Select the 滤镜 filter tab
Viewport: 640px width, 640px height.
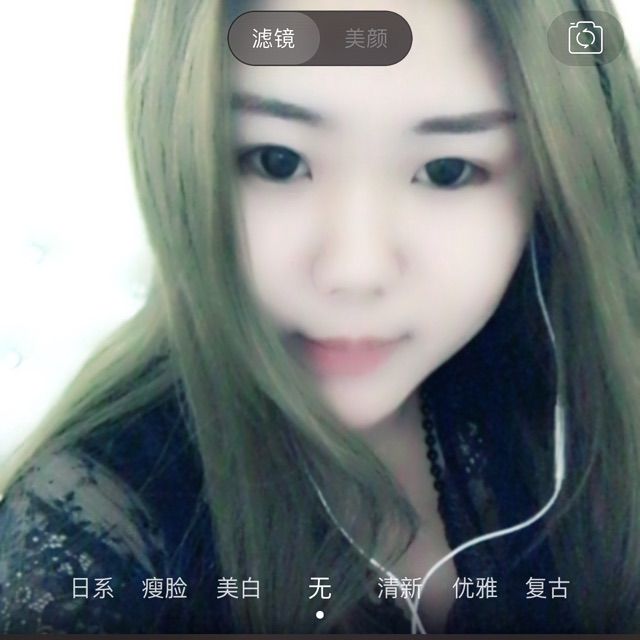pyautogui.click(x=274, y=39)
